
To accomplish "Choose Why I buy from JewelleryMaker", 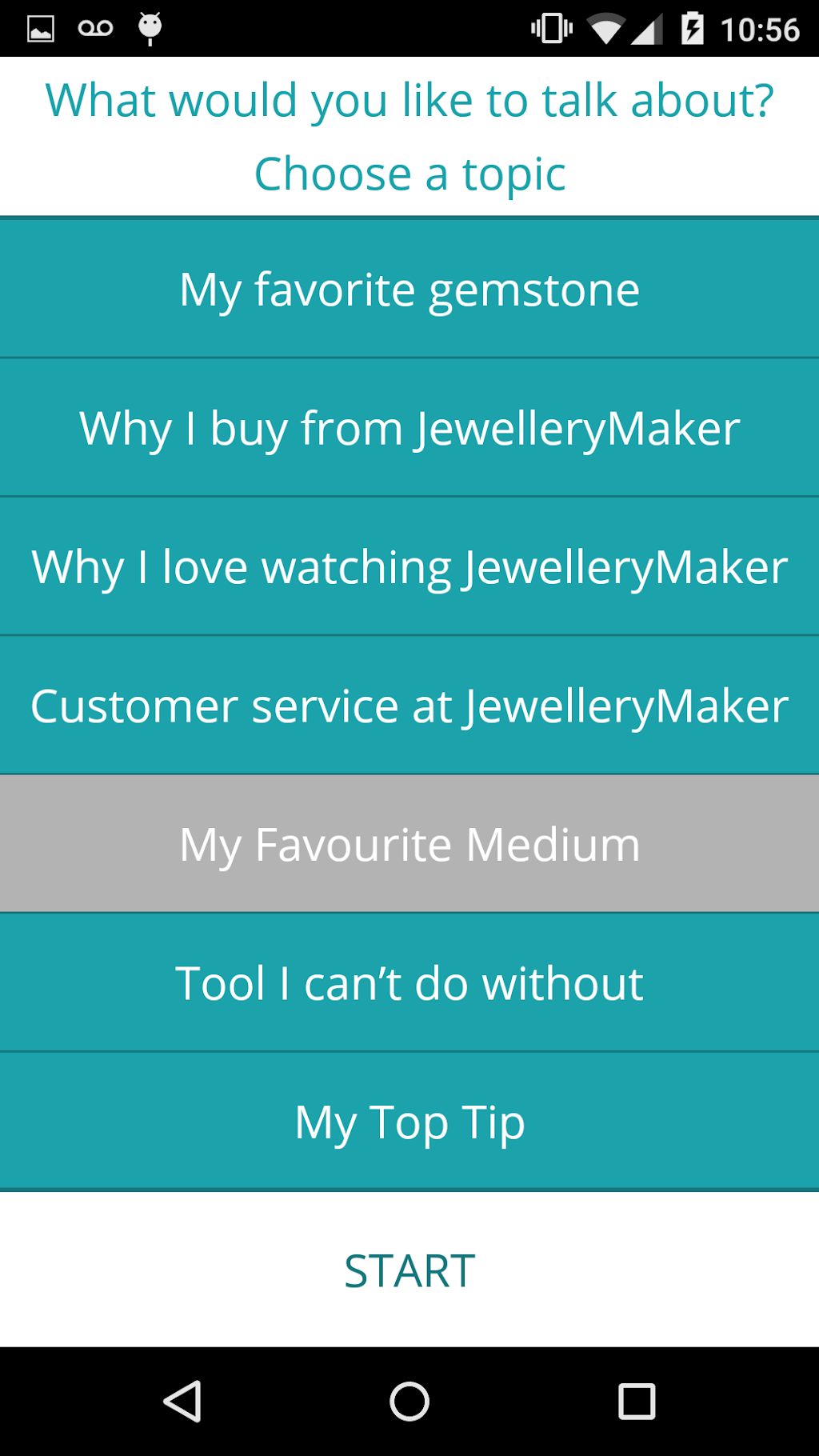I will pos(409,428).
